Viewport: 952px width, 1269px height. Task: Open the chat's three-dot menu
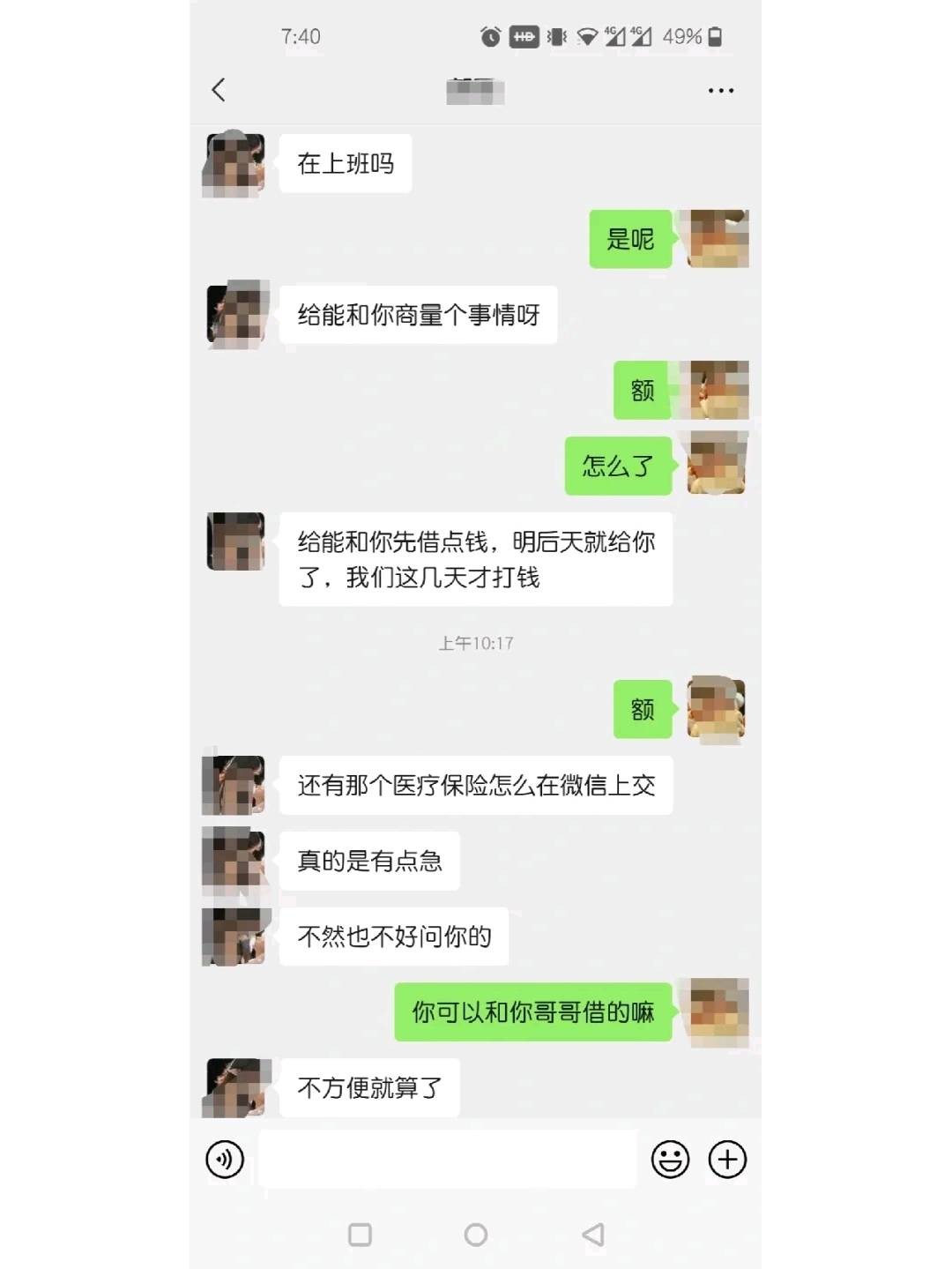tap(720, 90)
